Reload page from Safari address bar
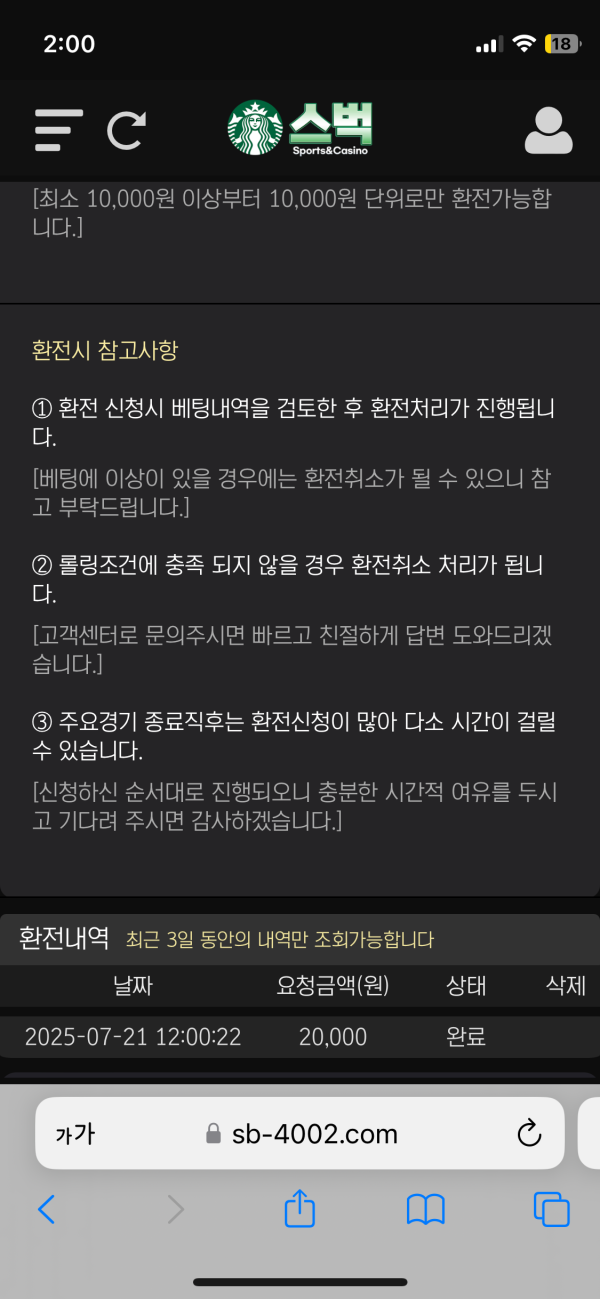 coord(528,1134)
